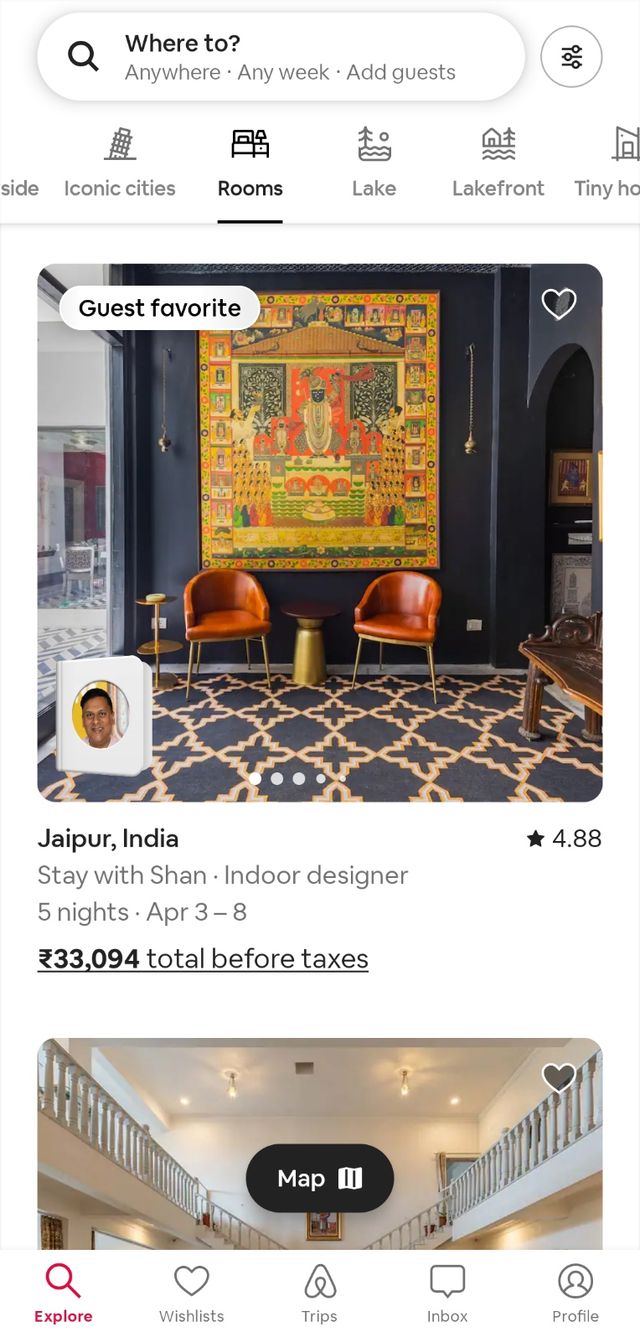Screen dimensions: 640x1337
Task: Go to the Explore tab
Action: pos(63,1293)
